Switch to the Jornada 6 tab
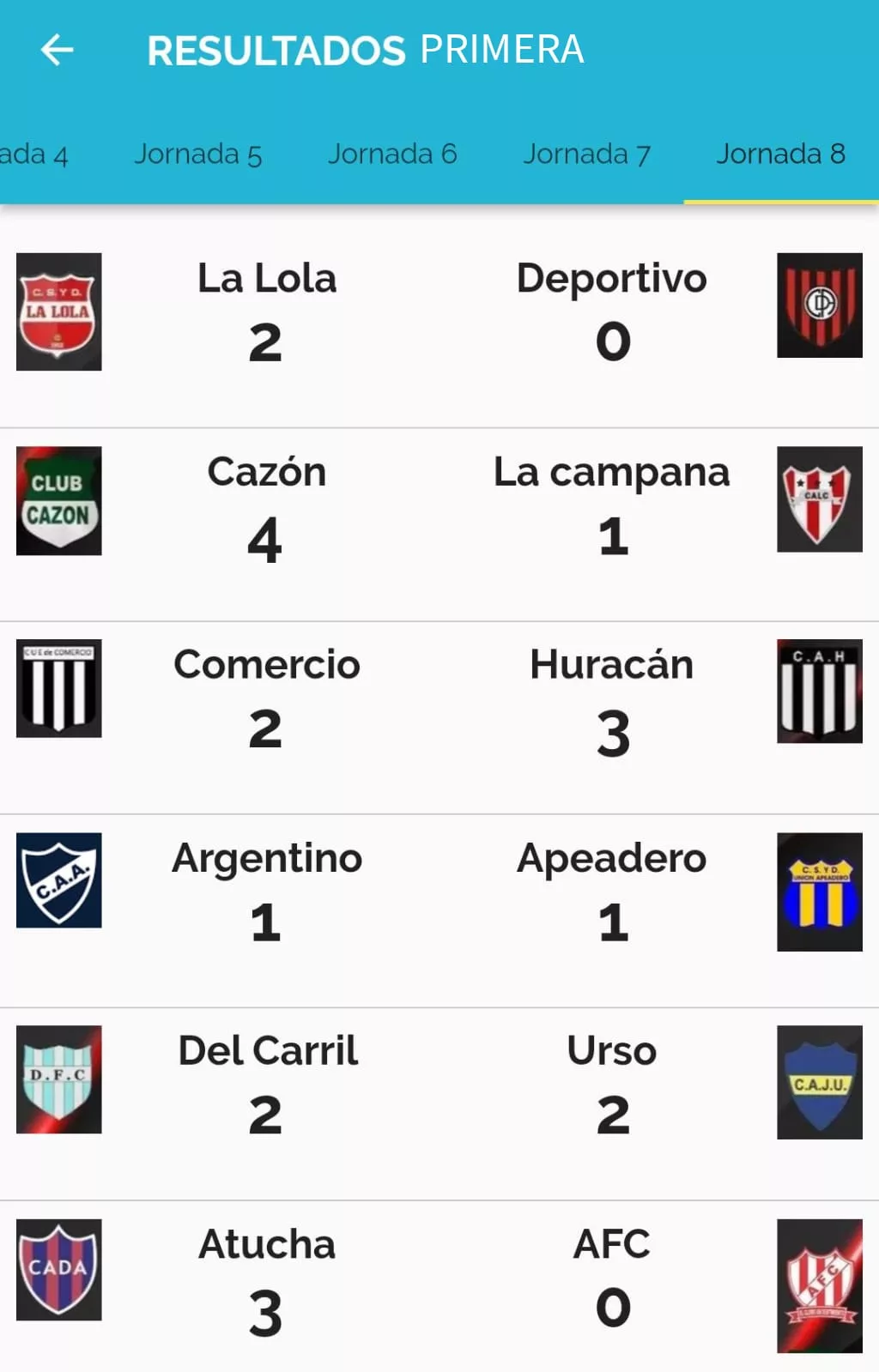The height and width of the screenshot is (1372, 879). point(392,154)
